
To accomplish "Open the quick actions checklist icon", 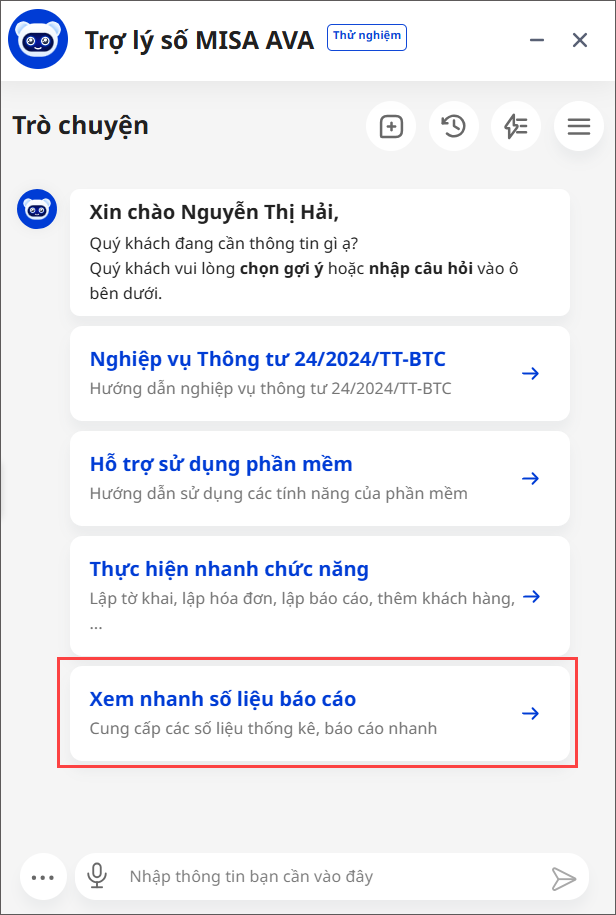I will 516,127.
